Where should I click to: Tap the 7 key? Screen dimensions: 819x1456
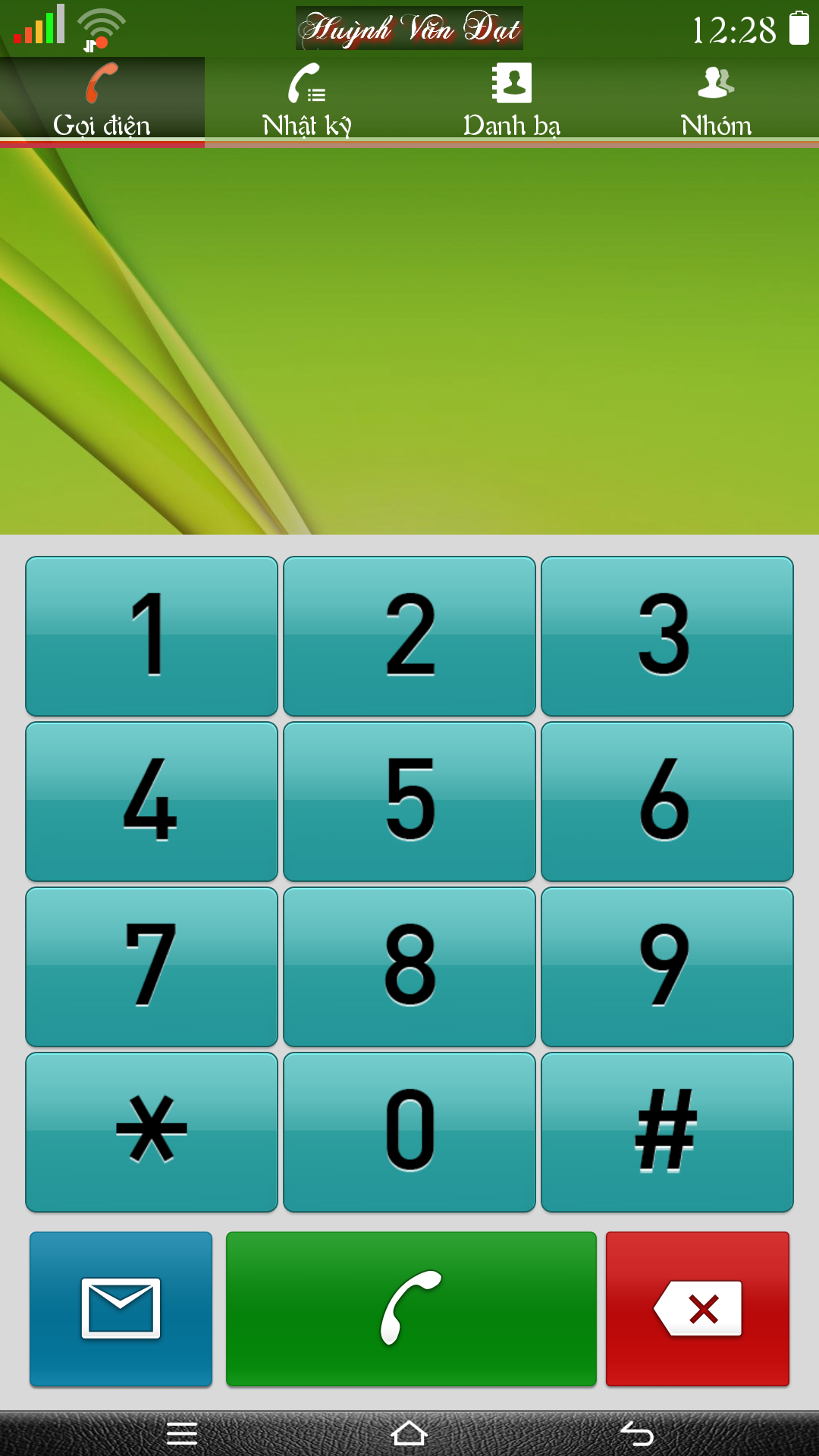(152, 967)
